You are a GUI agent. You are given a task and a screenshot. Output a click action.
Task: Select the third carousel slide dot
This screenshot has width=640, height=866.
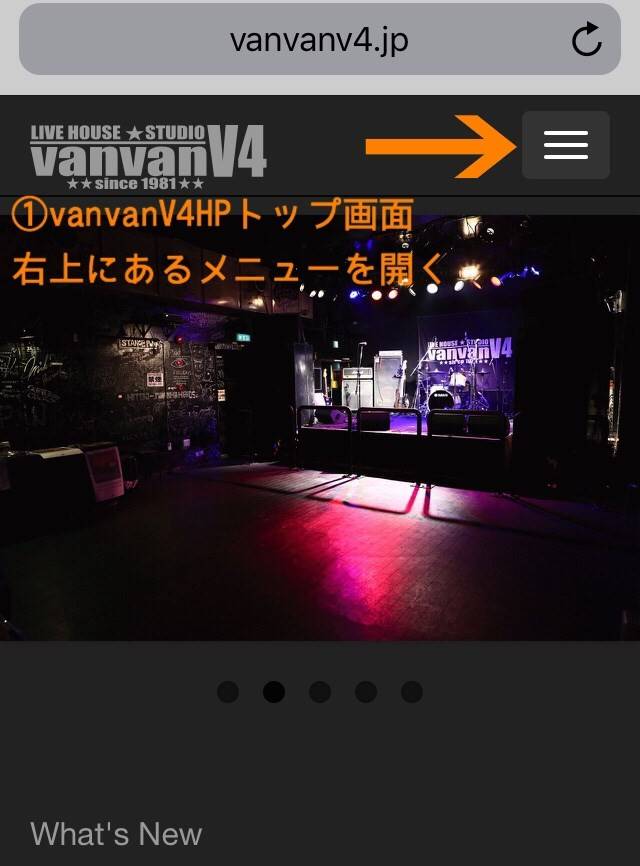coord(320,692)
